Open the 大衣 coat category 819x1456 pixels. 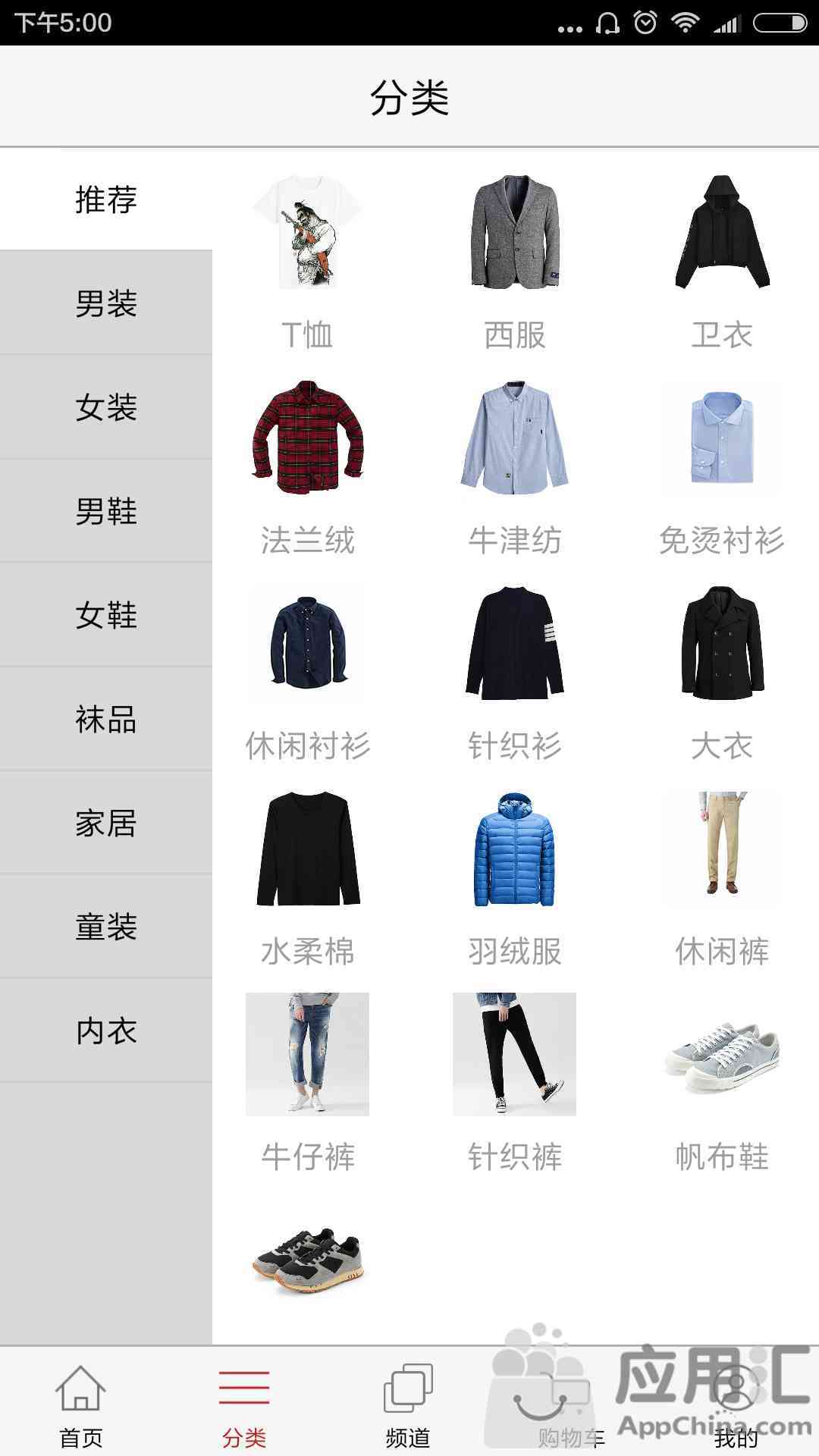tap(721, 667)
